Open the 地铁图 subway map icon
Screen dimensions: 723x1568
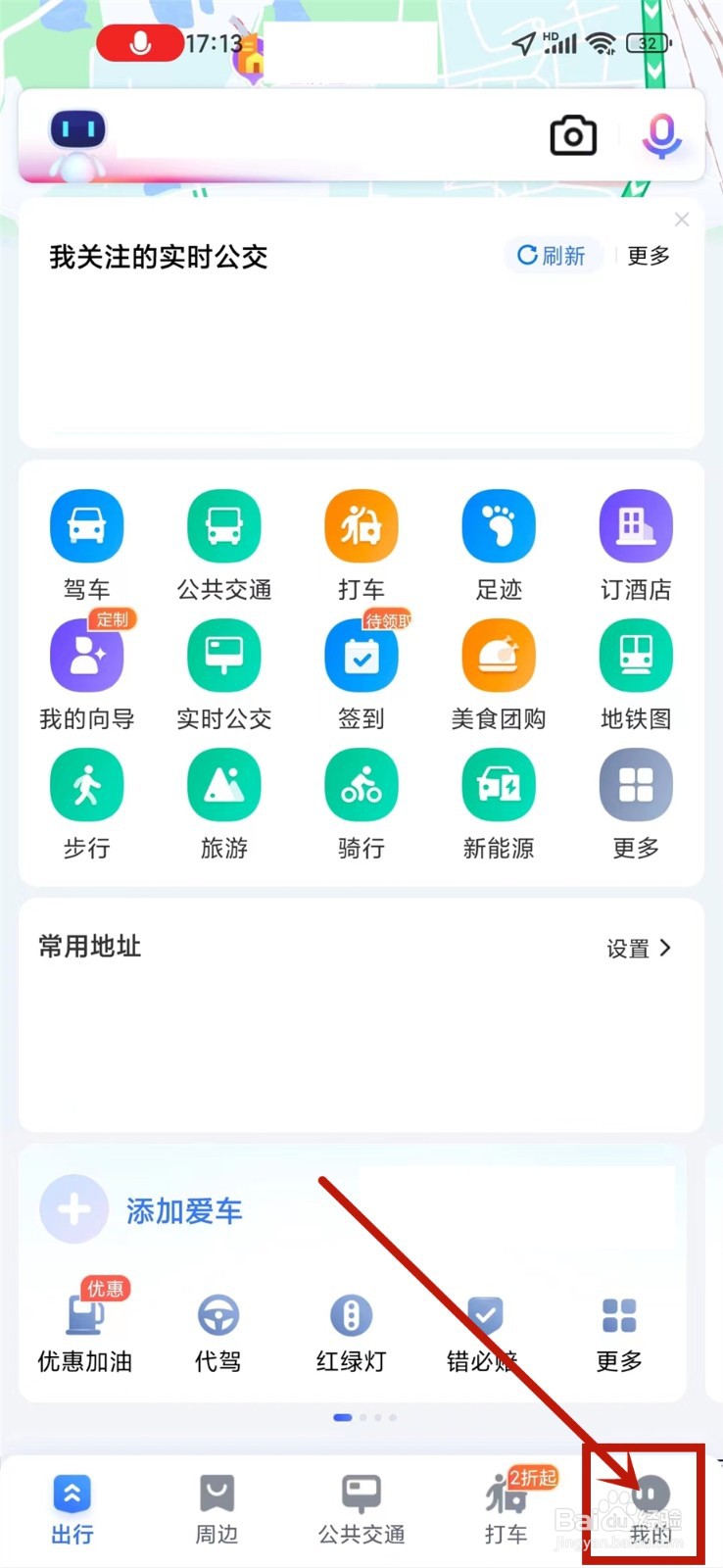(x=636, y=656)
